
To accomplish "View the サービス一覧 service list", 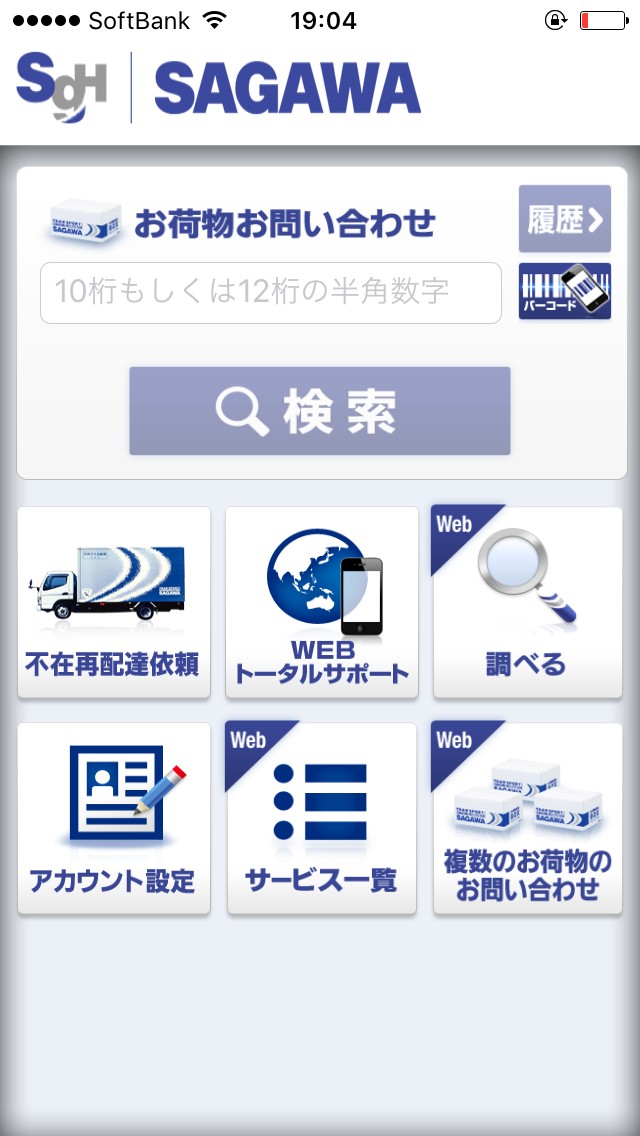I will tap(322, 818).
